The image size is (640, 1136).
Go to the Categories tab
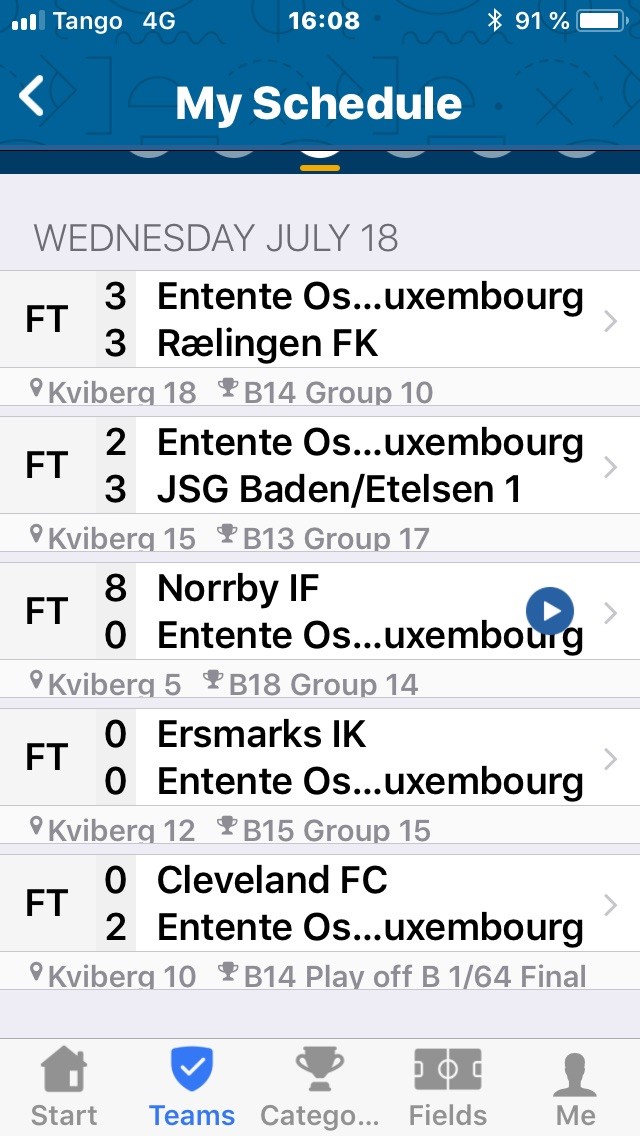320,1087
